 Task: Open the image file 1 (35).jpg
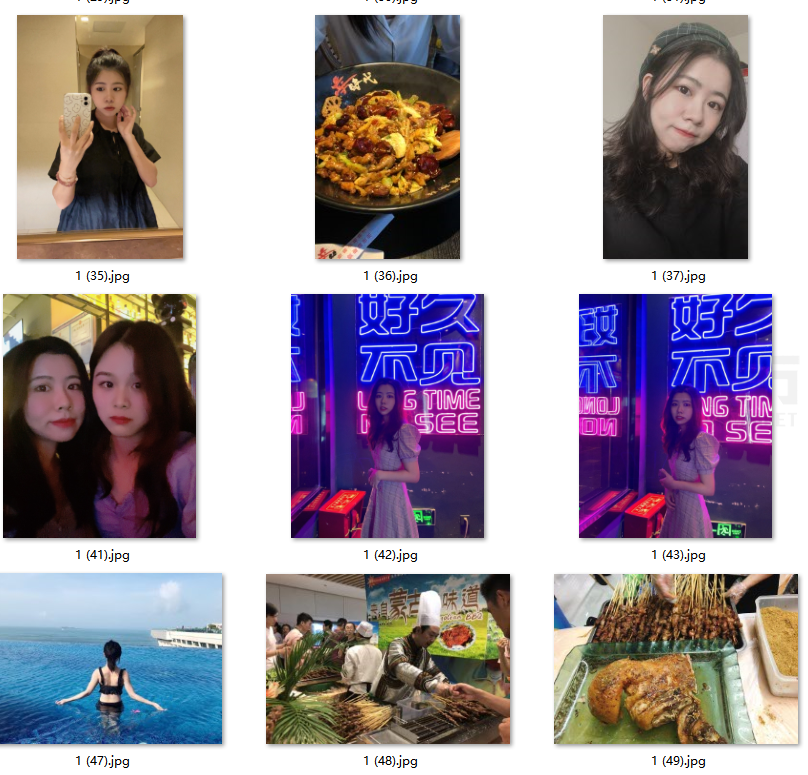100,137
